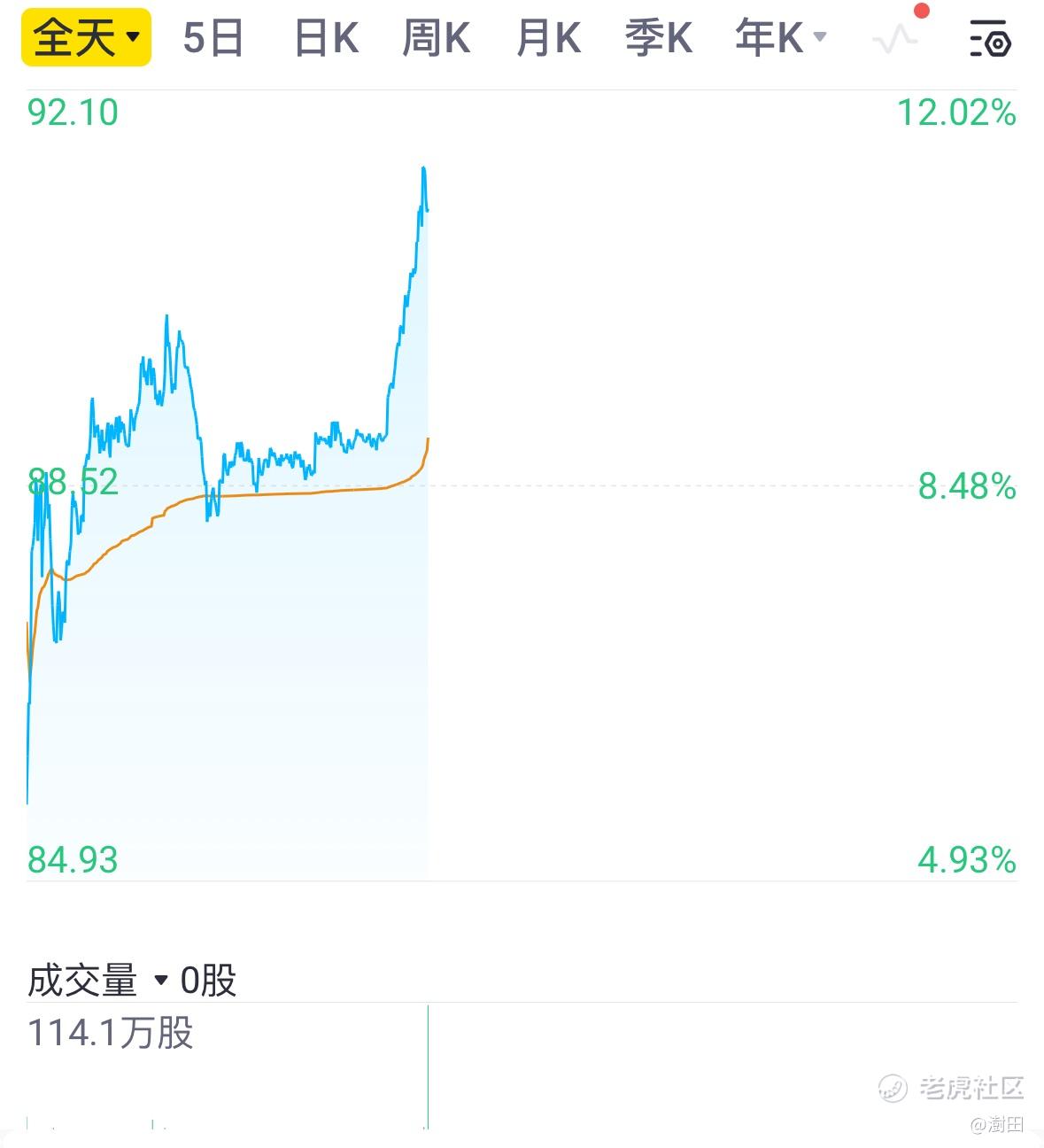Switch to 月K monthly chart
This screenshot has height=1148, width=1044.
pos(548,38)
